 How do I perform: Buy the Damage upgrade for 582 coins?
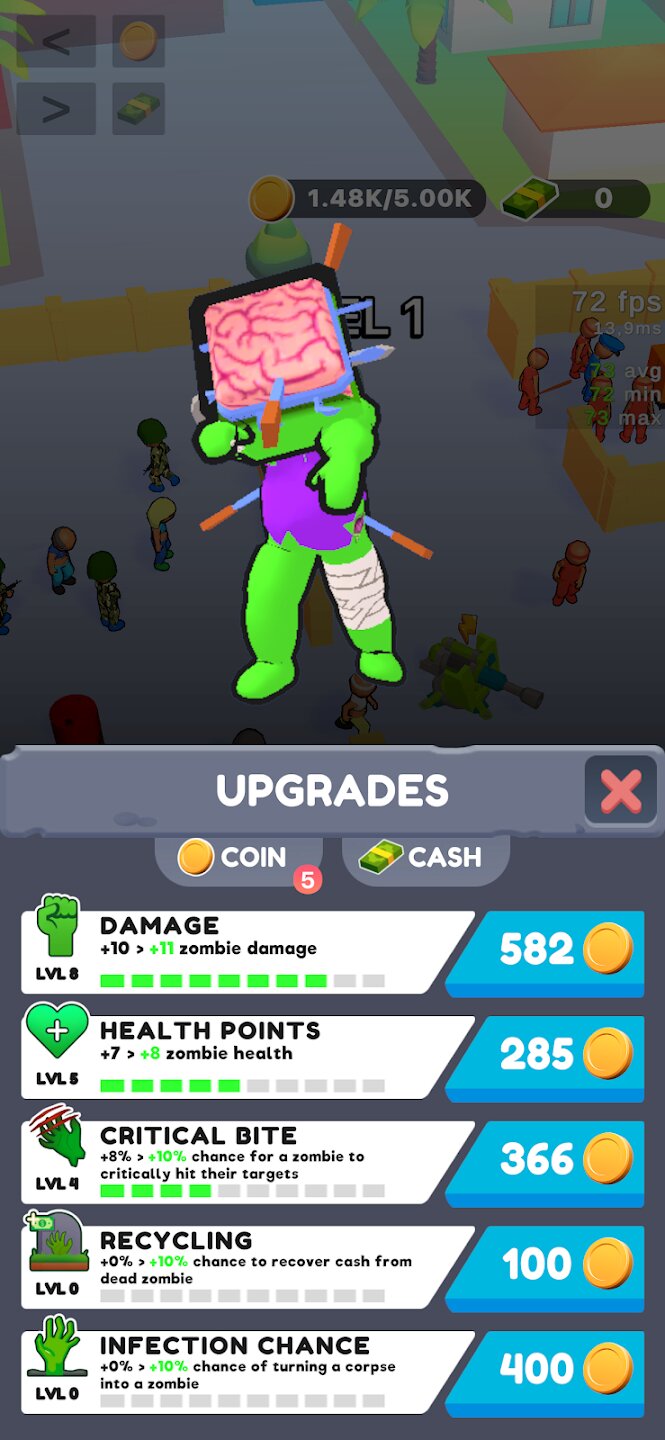click(x=546, y=950)
